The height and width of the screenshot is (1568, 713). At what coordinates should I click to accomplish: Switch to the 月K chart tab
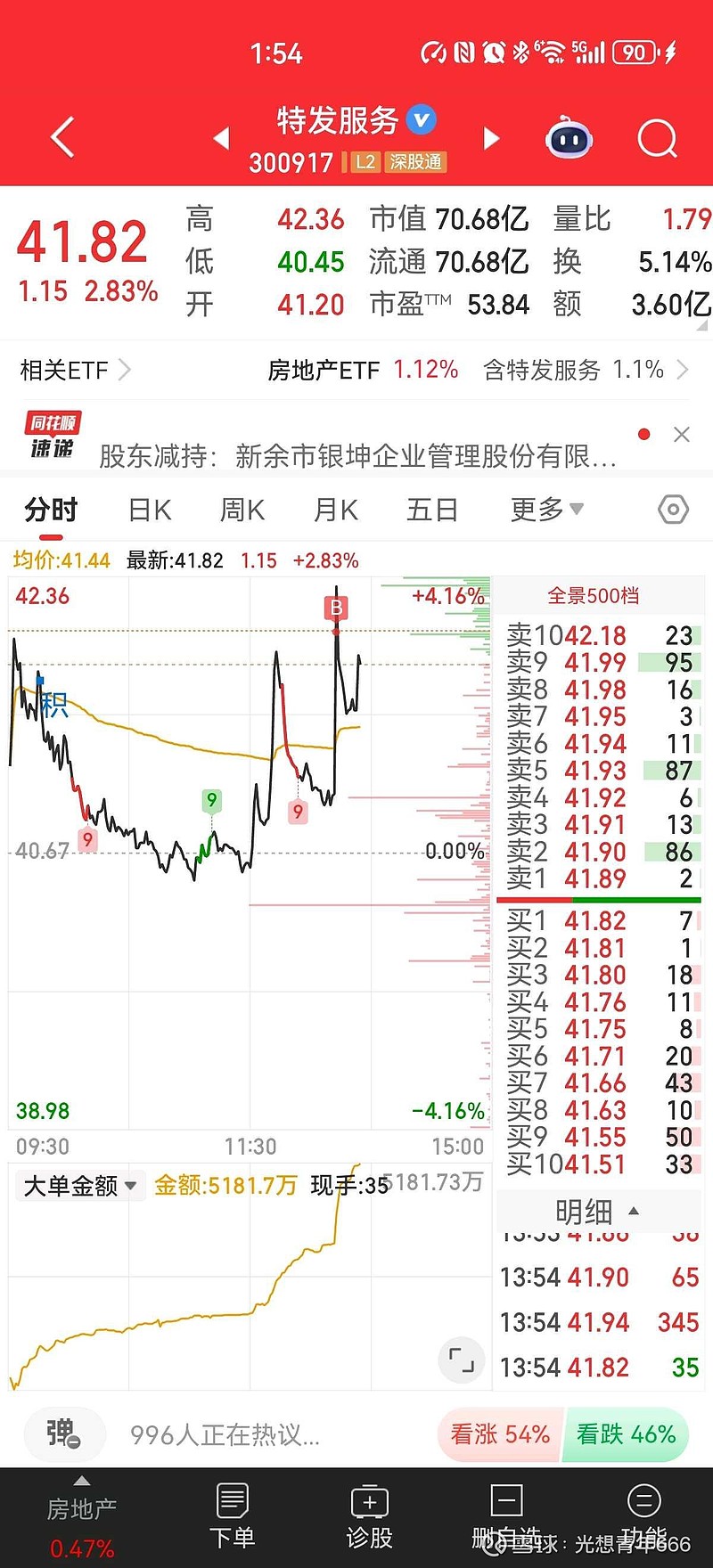(x=336, y=510)
